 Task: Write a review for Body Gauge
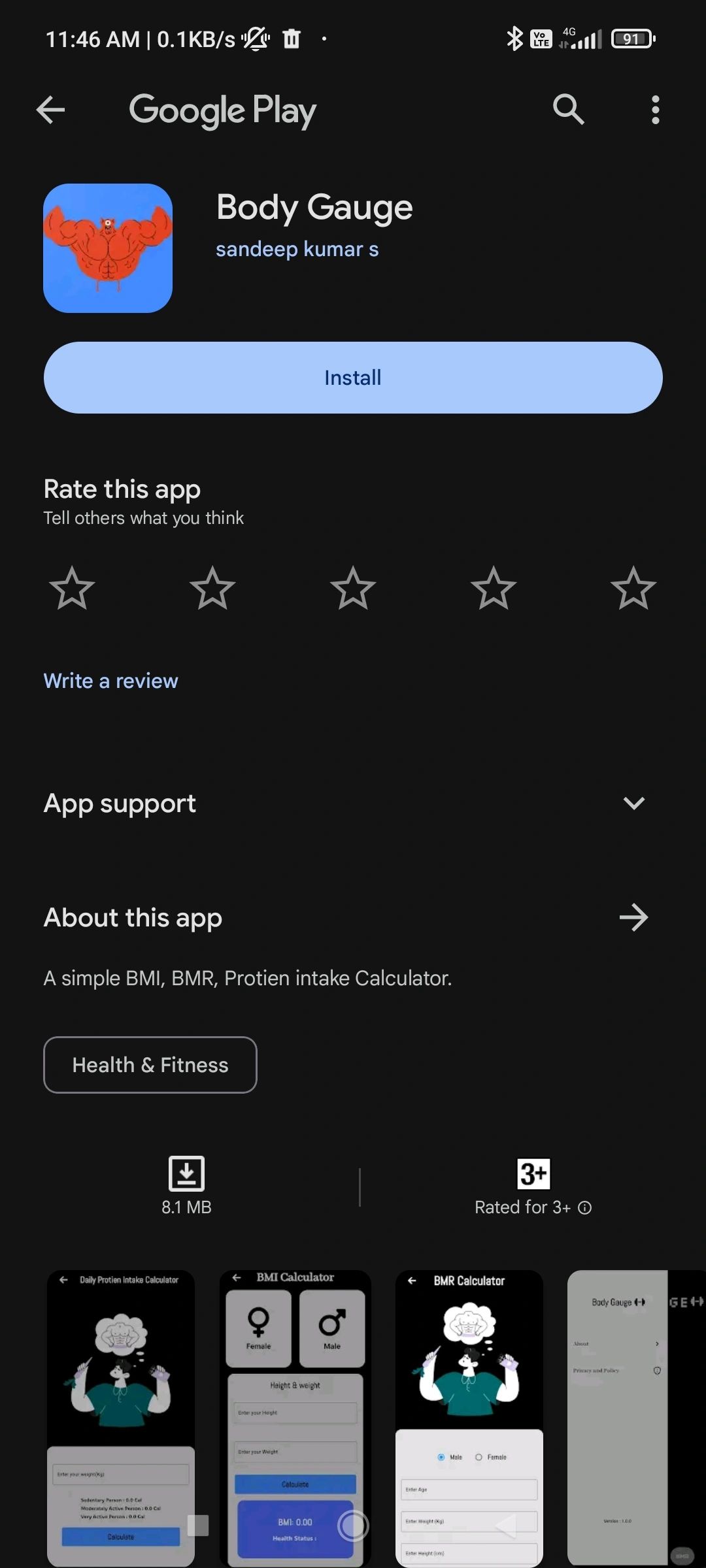click(x=110, y=681)
